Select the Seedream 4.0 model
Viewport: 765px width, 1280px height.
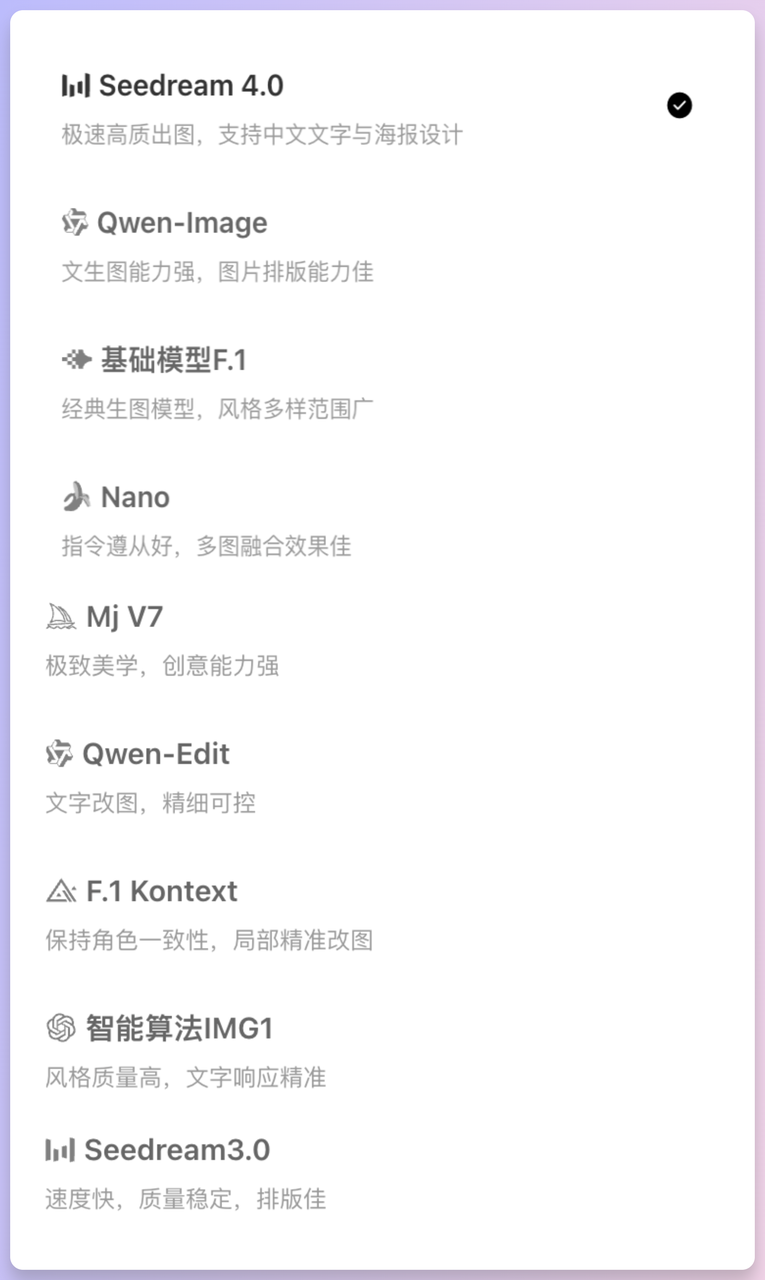coord(190,86)
